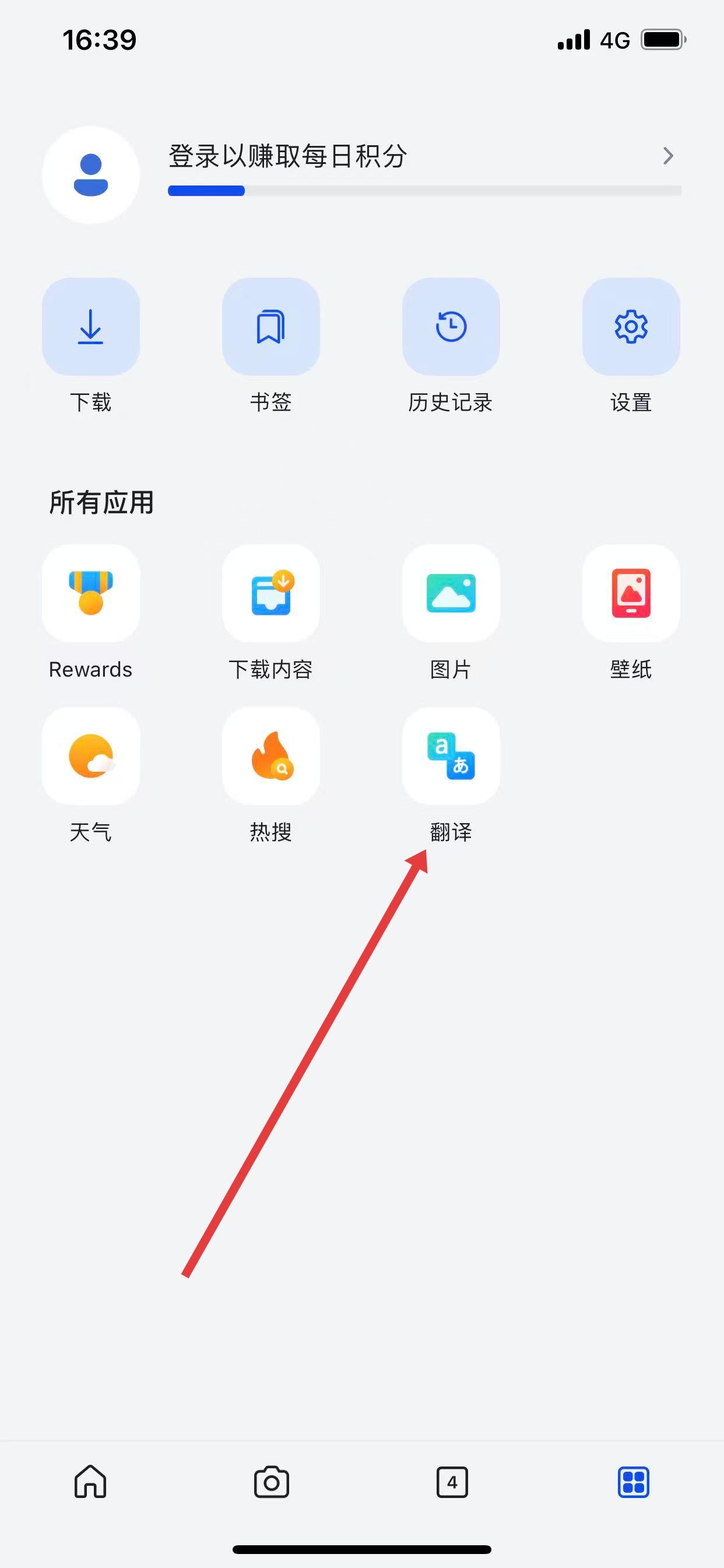Open 书签 bookmarks
This screenshot has height=1568, width=724.
(x=270, y=327)
